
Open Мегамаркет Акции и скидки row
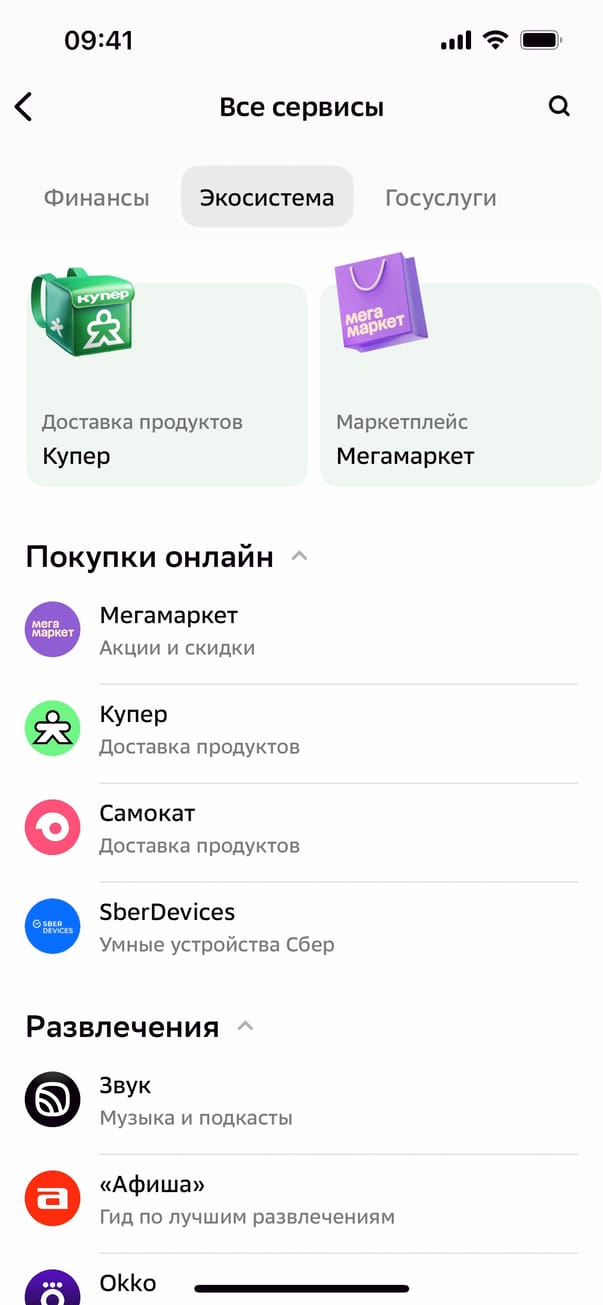click(300, 631)
